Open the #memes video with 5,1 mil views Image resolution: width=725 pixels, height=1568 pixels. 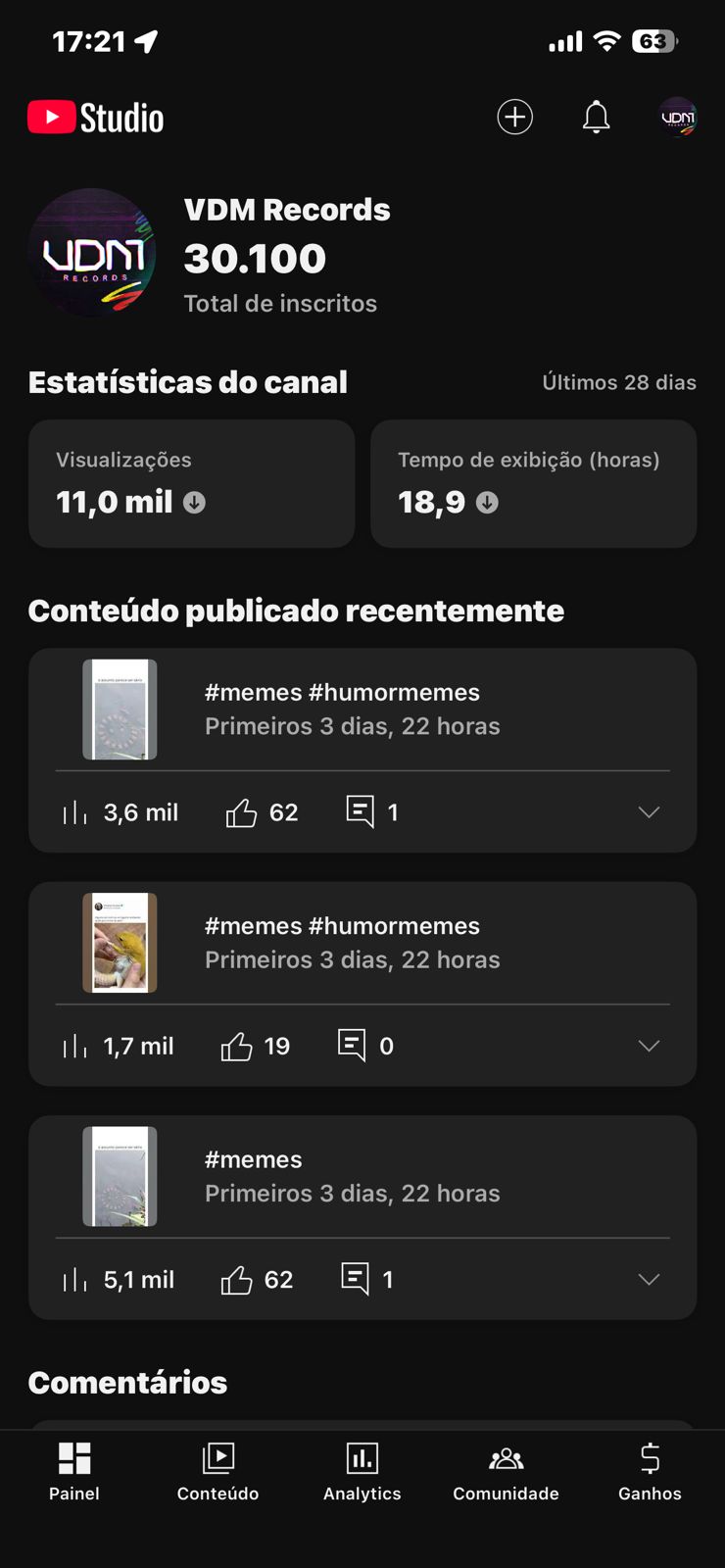click(x=351, y=1176)
